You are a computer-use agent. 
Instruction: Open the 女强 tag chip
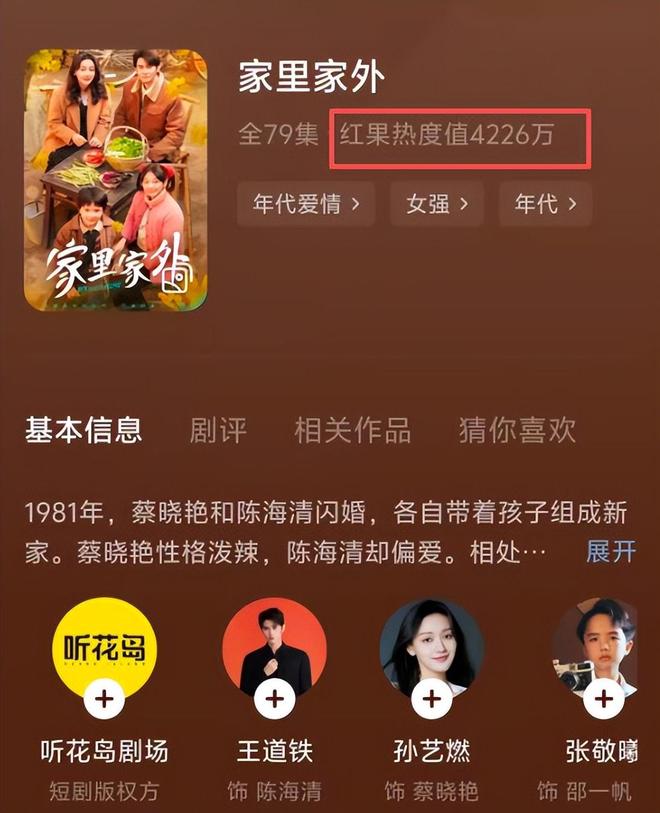pos(437,204)
